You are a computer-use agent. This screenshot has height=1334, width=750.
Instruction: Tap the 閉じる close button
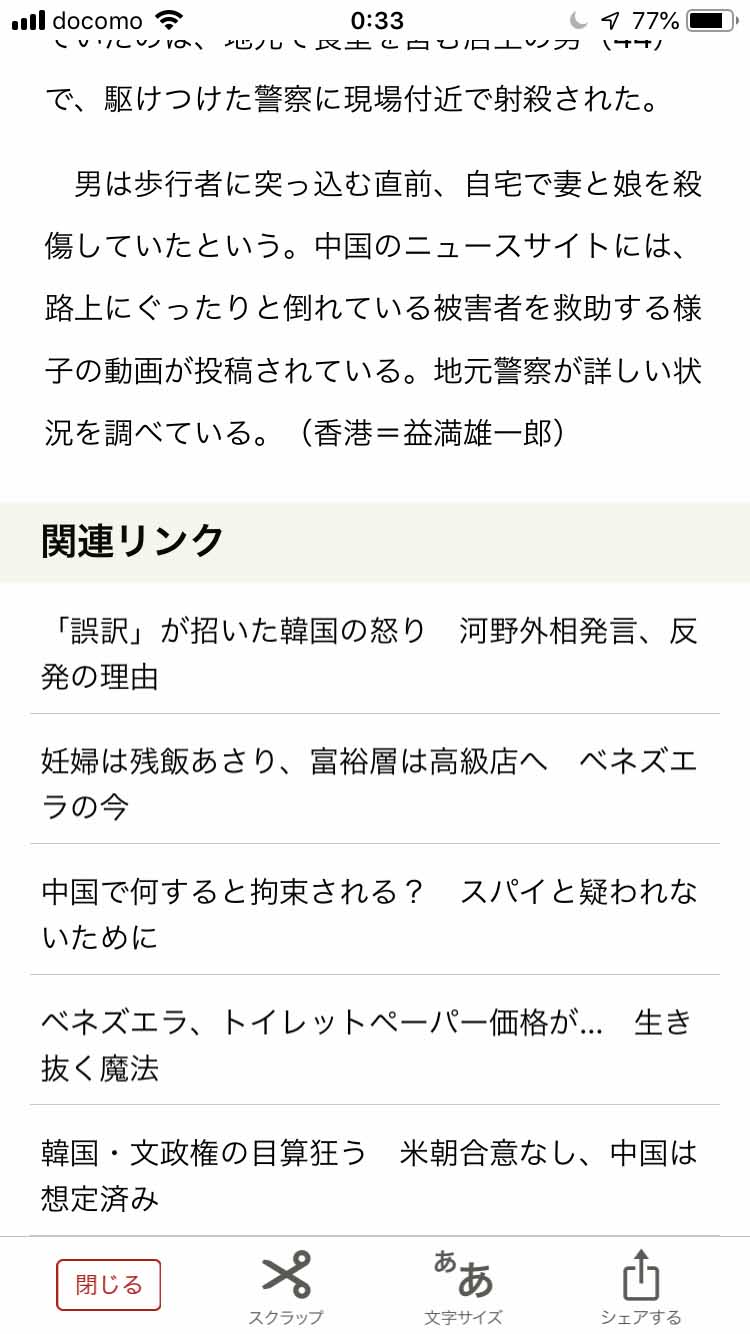[108, 1283]
